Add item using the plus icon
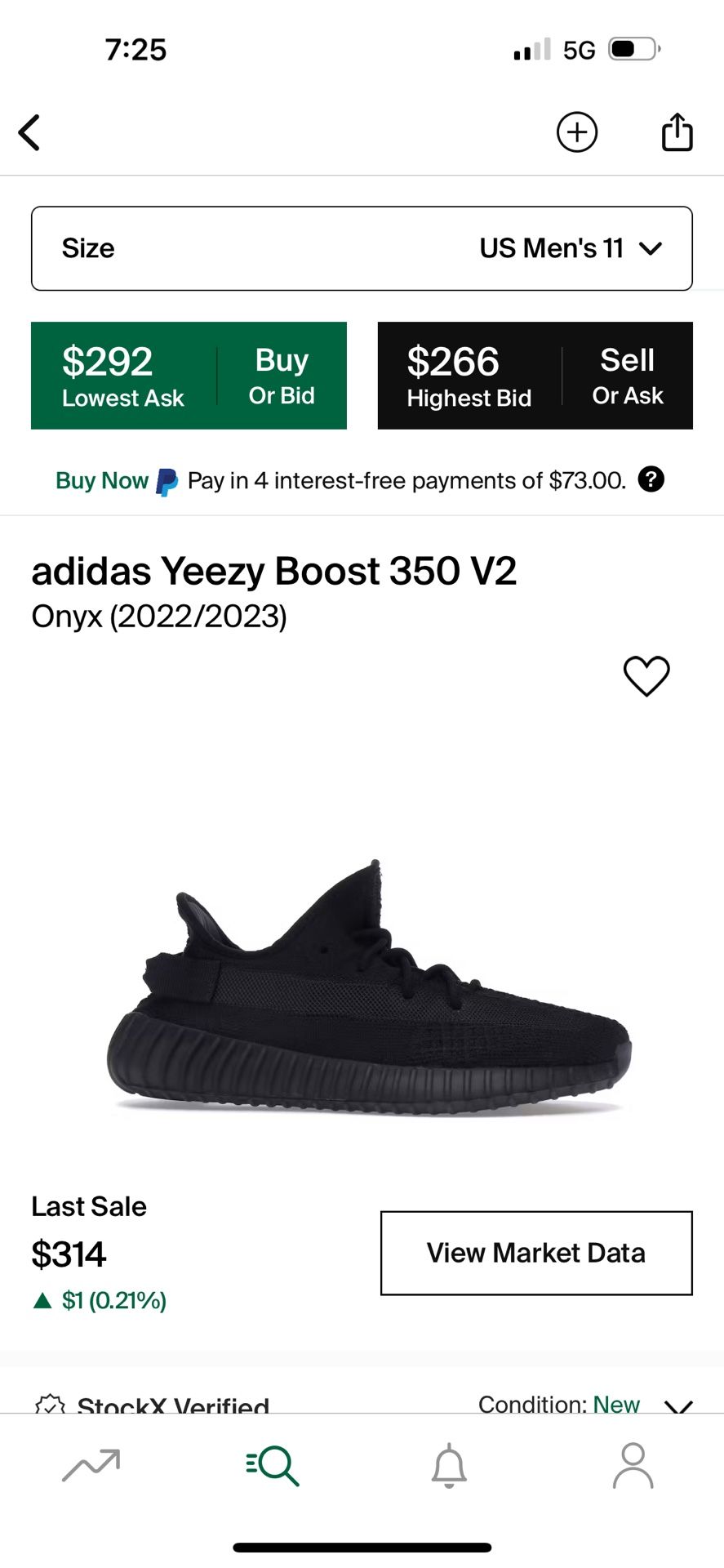 [577, 131]
